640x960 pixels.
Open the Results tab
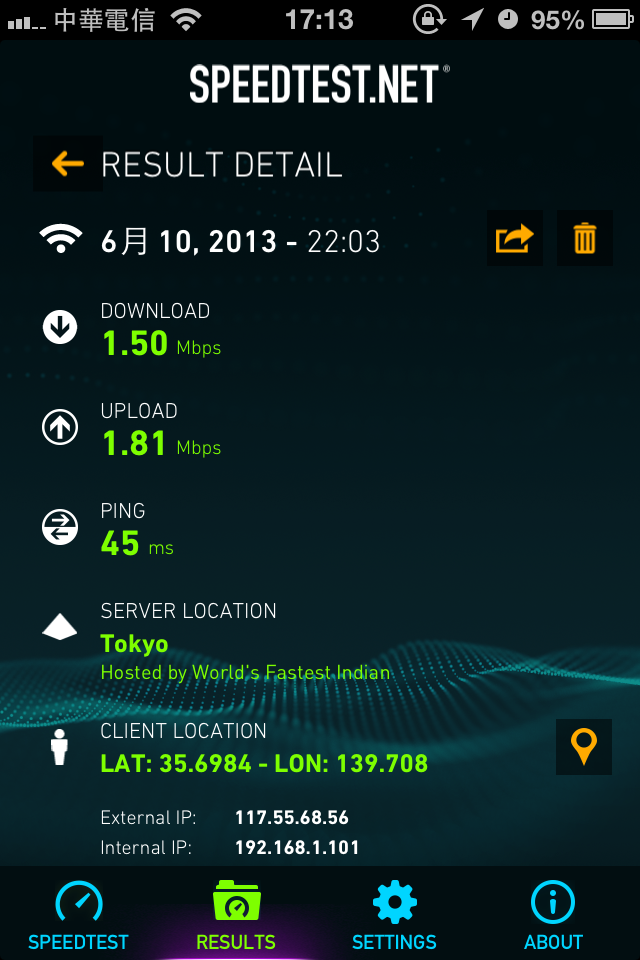236,915
